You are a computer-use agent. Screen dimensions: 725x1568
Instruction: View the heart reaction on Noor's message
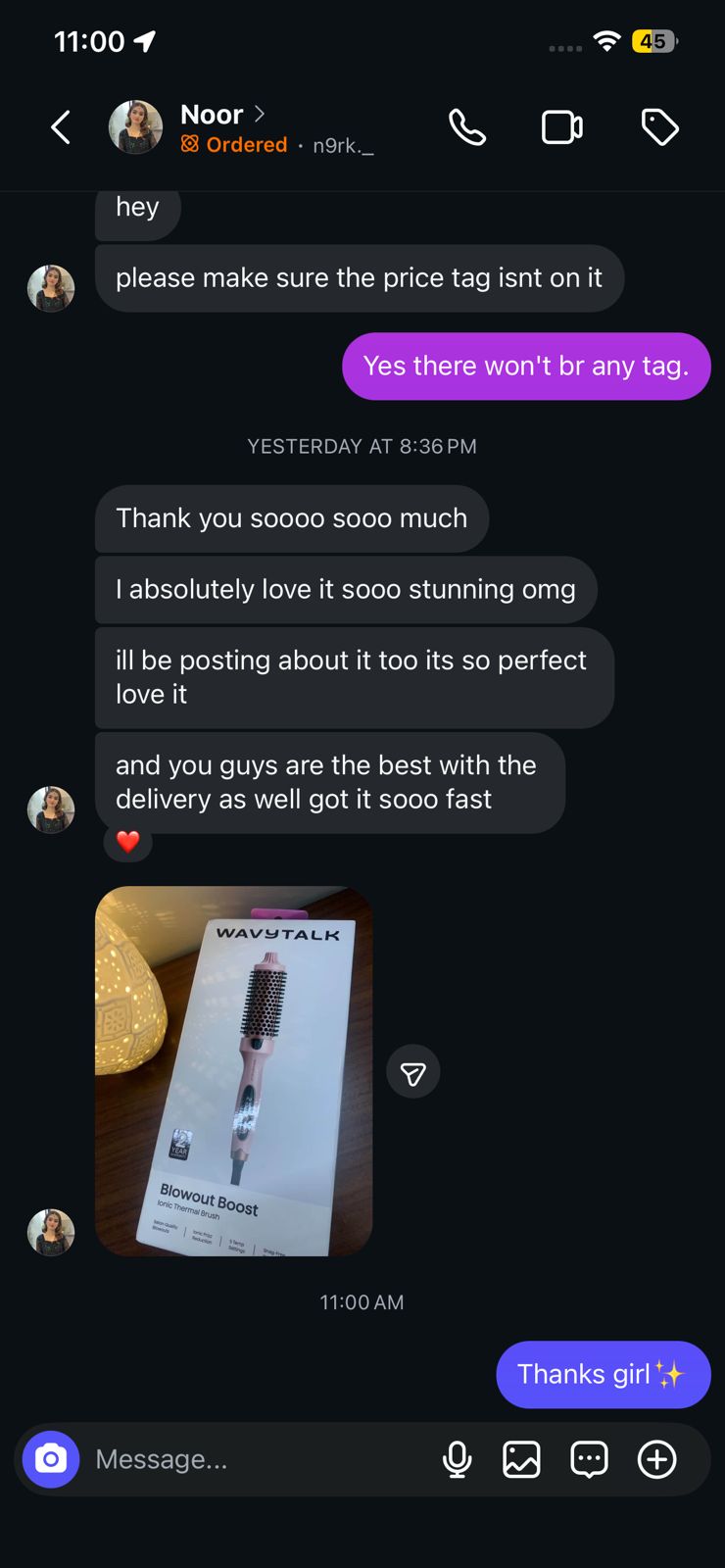click(128, 842)
